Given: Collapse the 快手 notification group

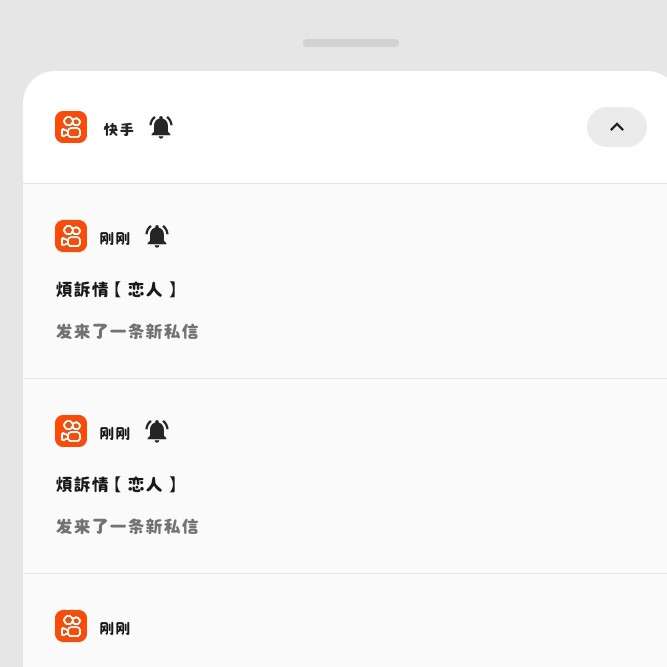Looking at the screenshot, I should coord(616,127).
